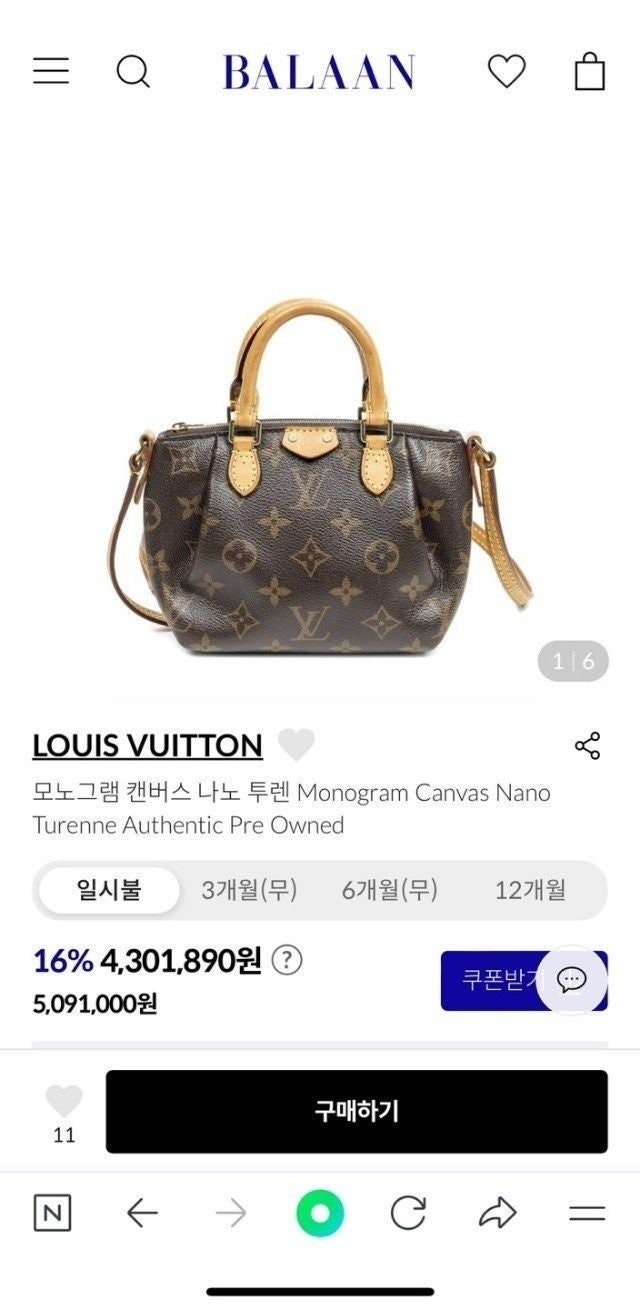Tap the 구매하기 purchase button

click(356, 1111)
